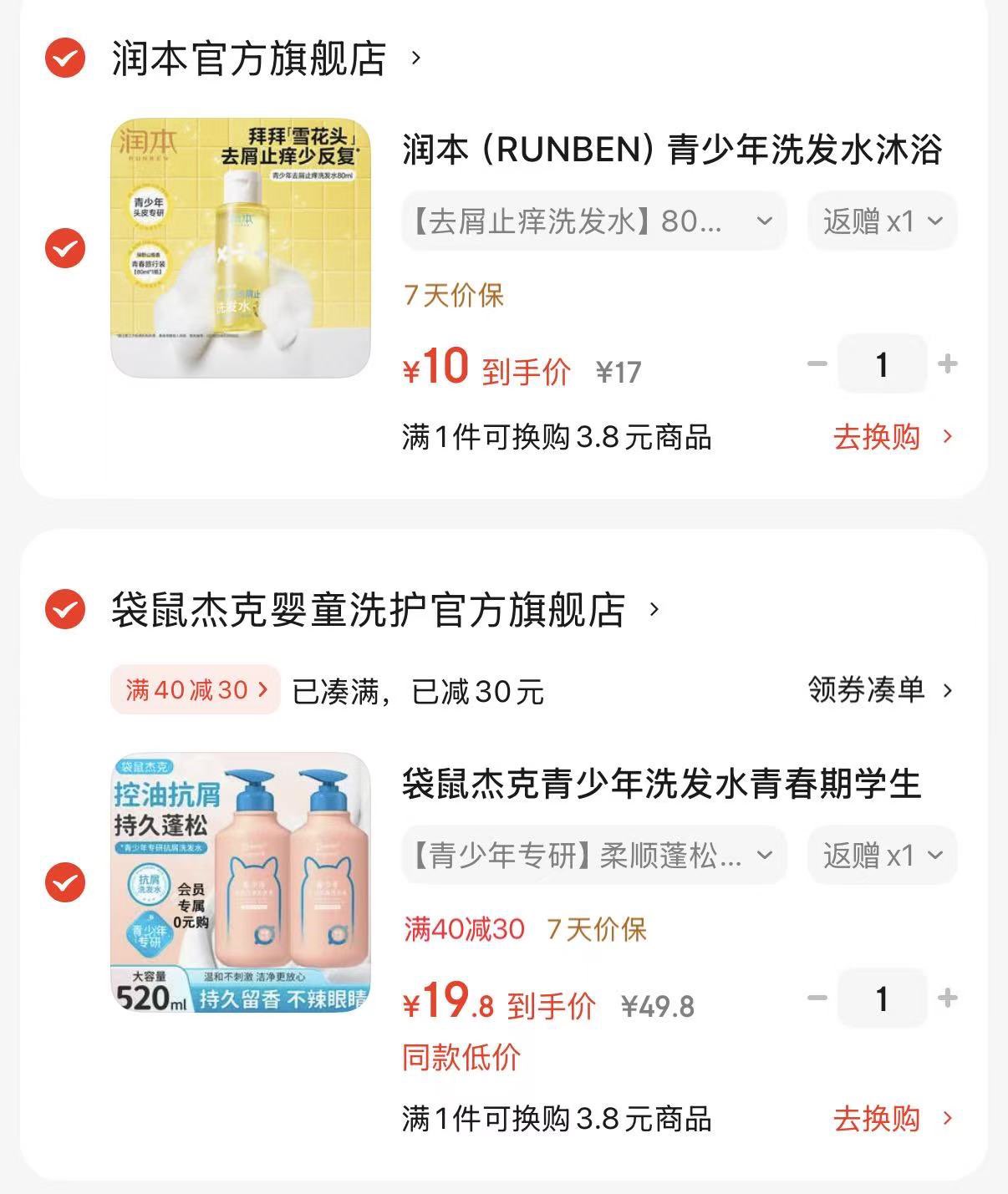Viewport: 1008px width, 1194px height.
Task: Deselect the 润本 RUNBEN shampoo item
Action: [65, 248]
